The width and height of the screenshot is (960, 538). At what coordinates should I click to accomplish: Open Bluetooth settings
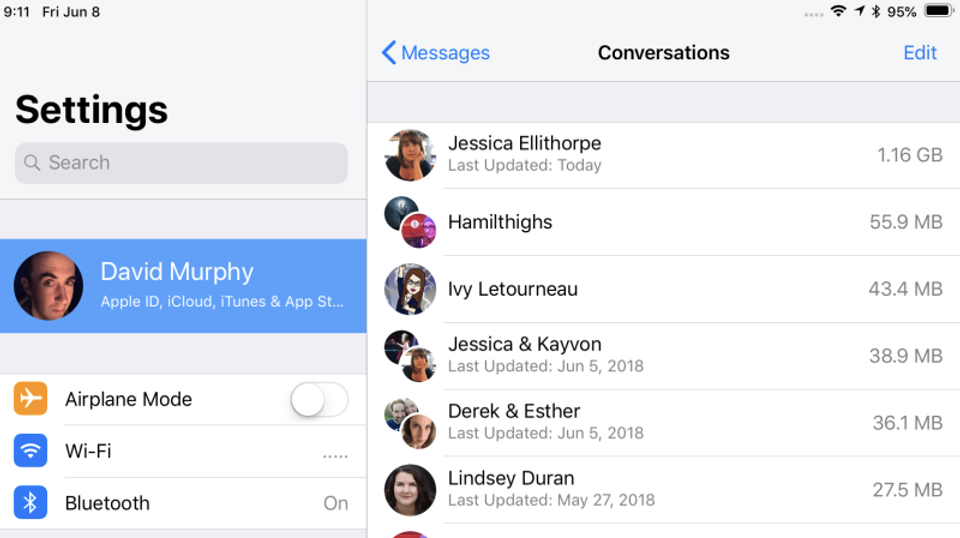(183, 503)
